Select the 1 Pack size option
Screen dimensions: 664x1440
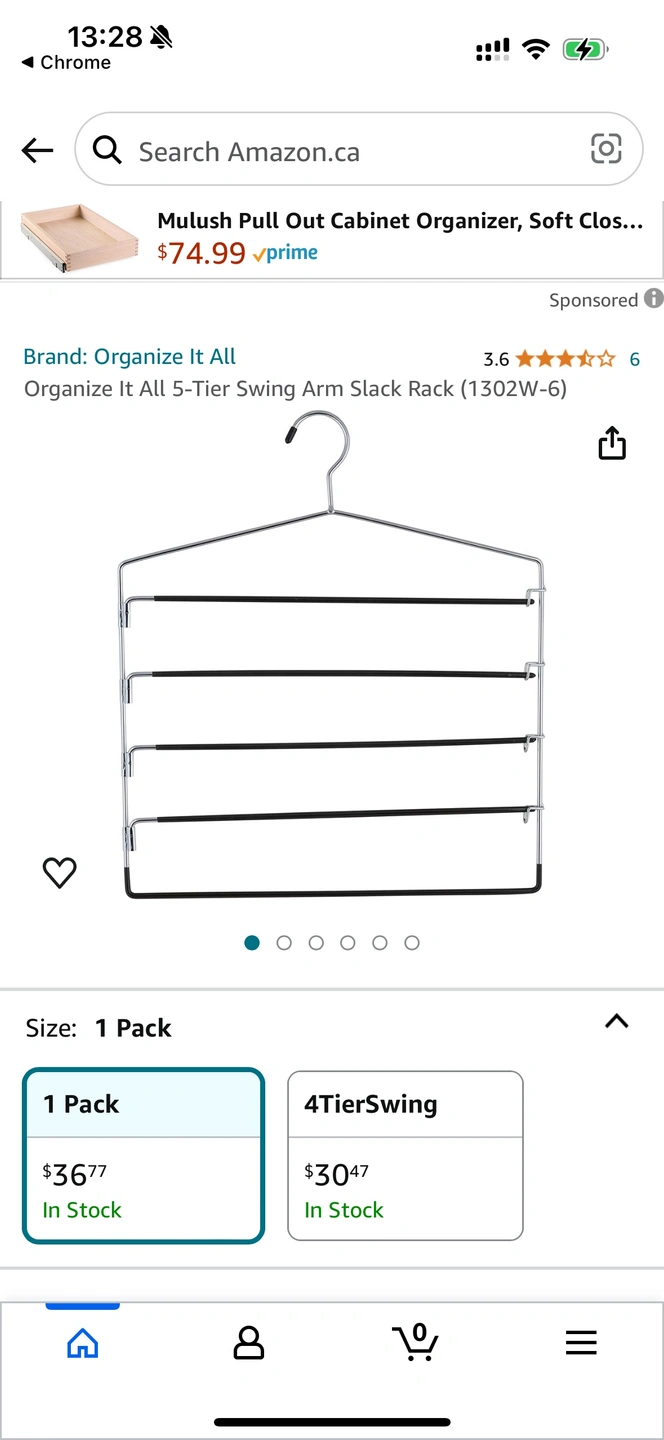tap(144, 1156)
